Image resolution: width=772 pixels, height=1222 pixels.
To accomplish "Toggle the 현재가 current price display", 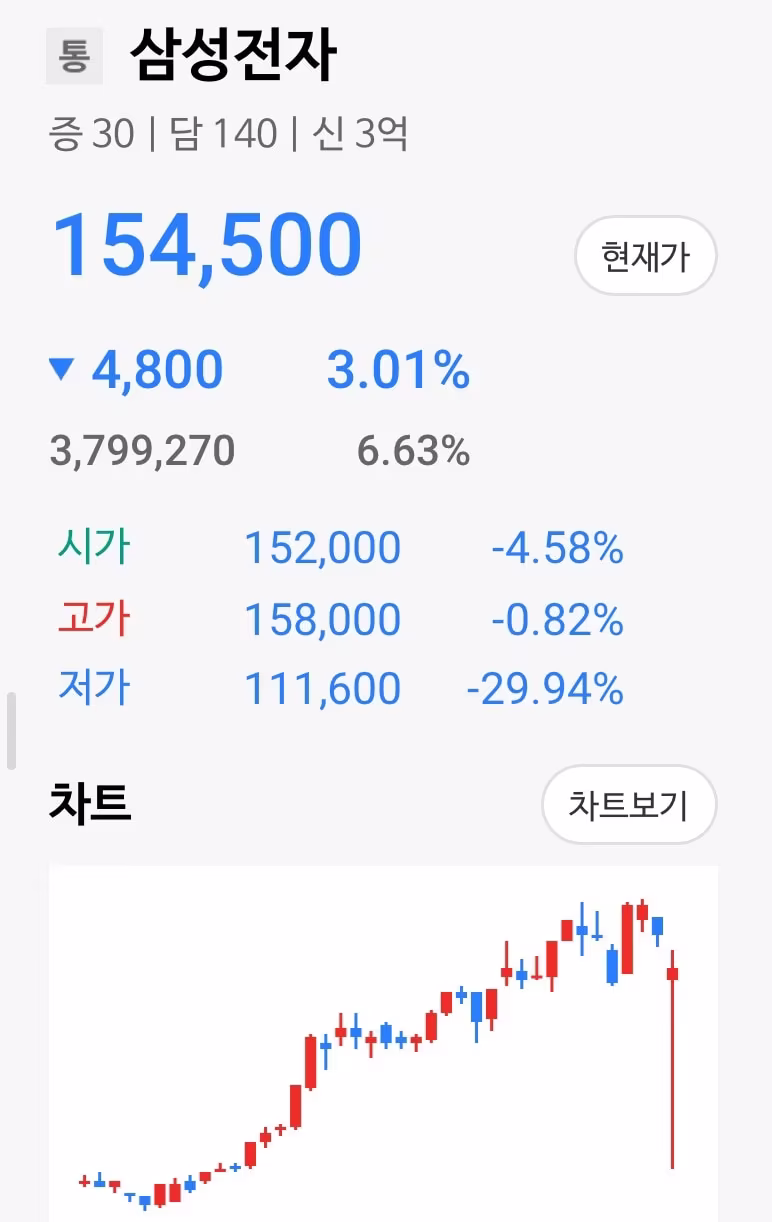I will tap(645, 255).
